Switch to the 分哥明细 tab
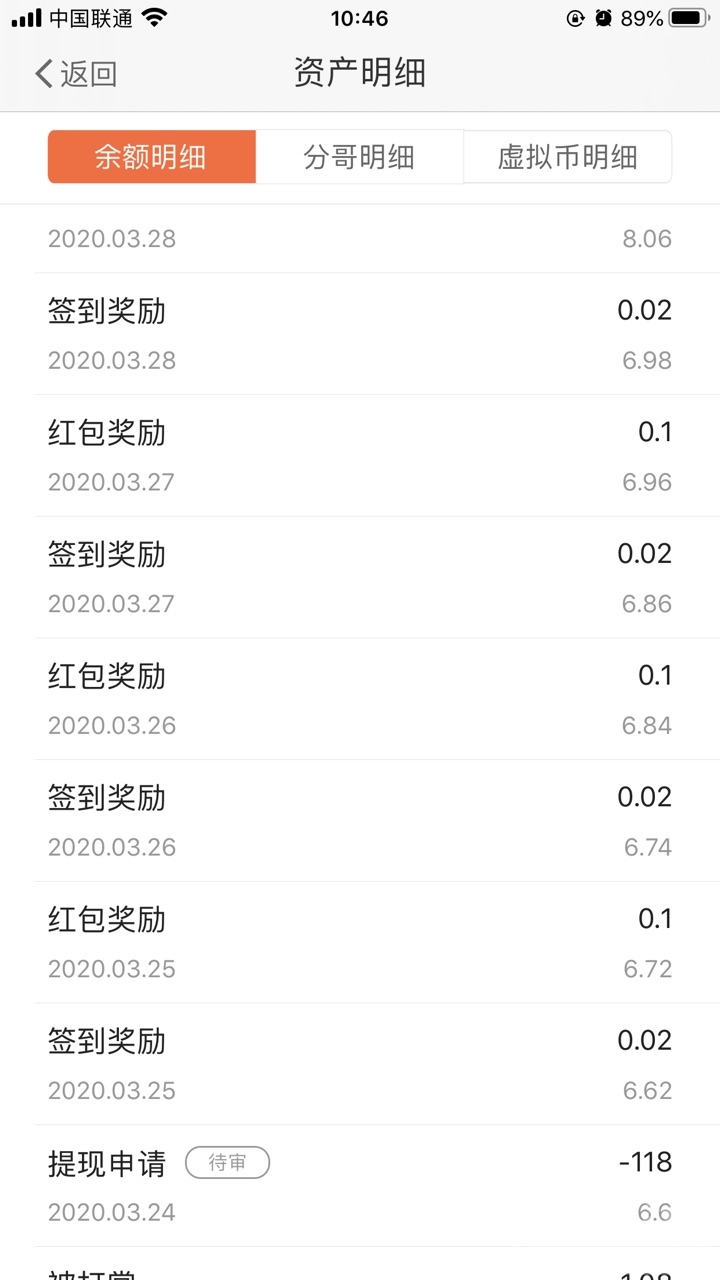The height and width of the screenshot is (1280, 720). click(x=359, y=157)
